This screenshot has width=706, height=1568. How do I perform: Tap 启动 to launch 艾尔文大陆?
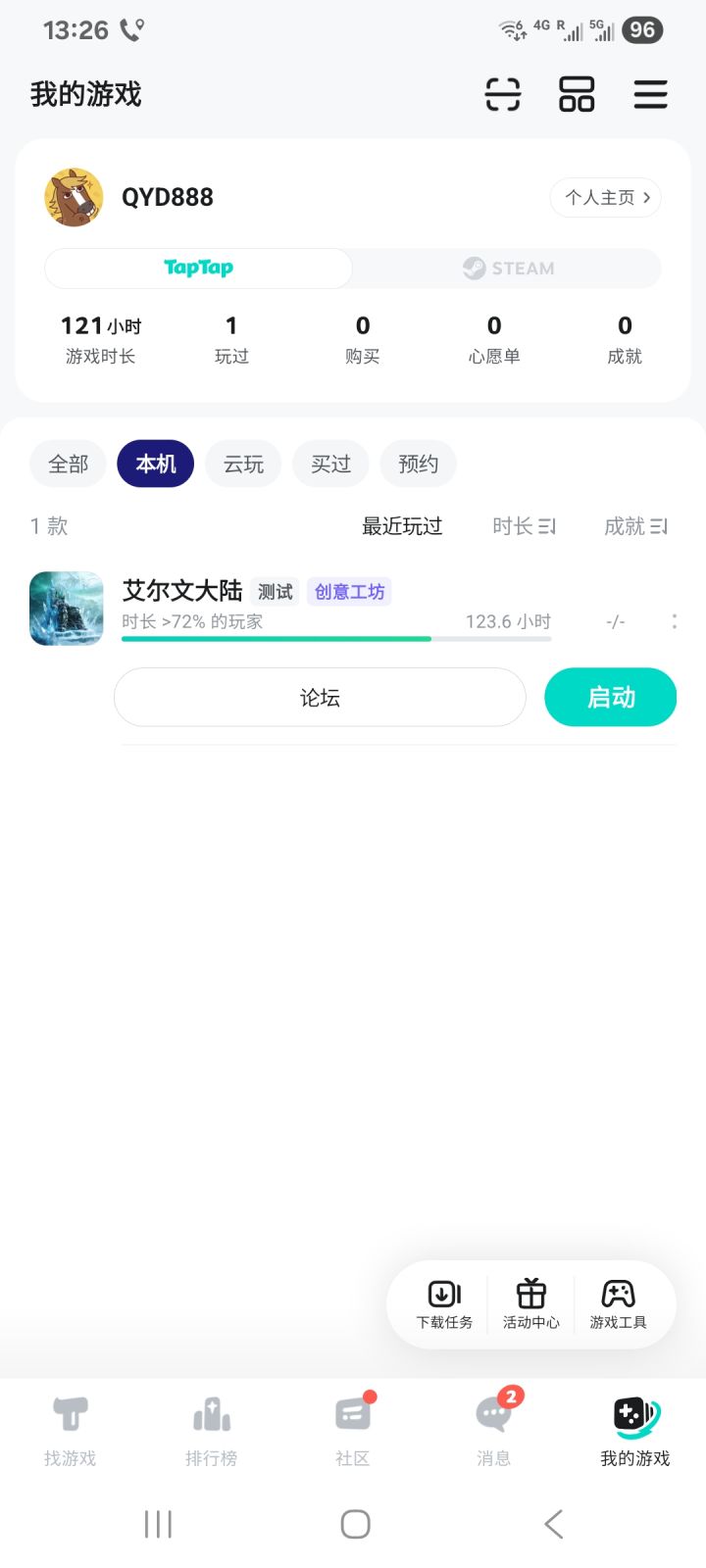610,697
